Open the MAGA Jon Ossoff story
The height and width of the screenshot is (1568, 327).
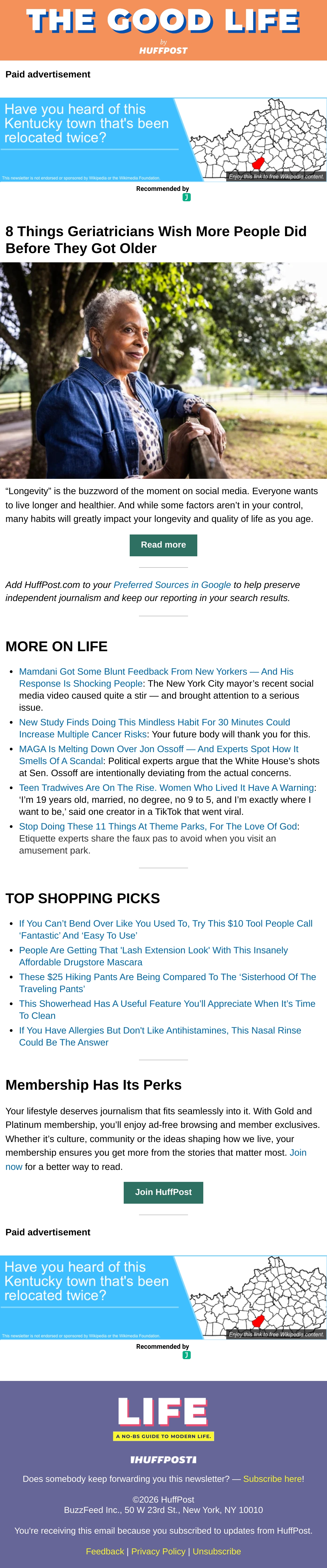[x=159, y=755]
